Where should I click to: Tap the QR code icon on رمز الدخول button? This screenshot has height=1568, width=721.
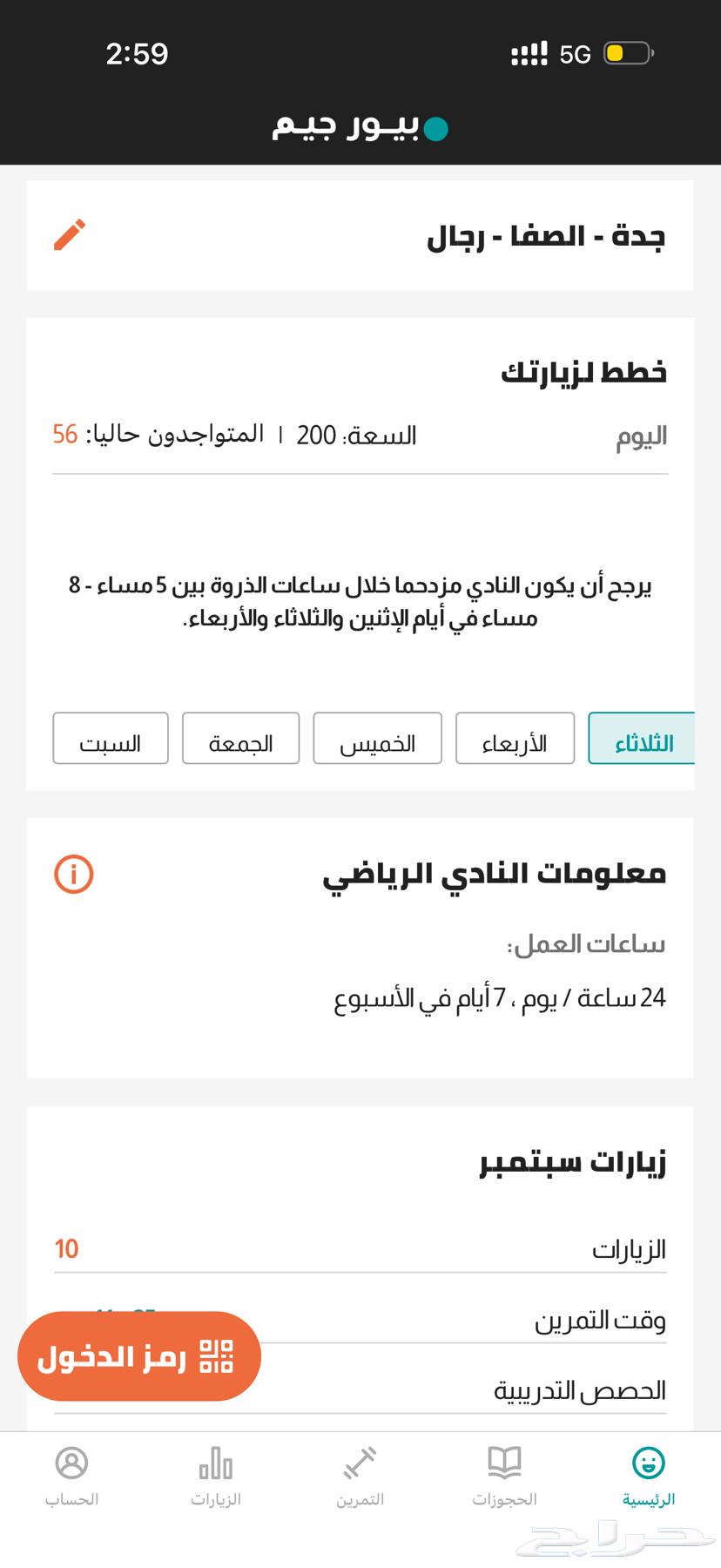215,1355
